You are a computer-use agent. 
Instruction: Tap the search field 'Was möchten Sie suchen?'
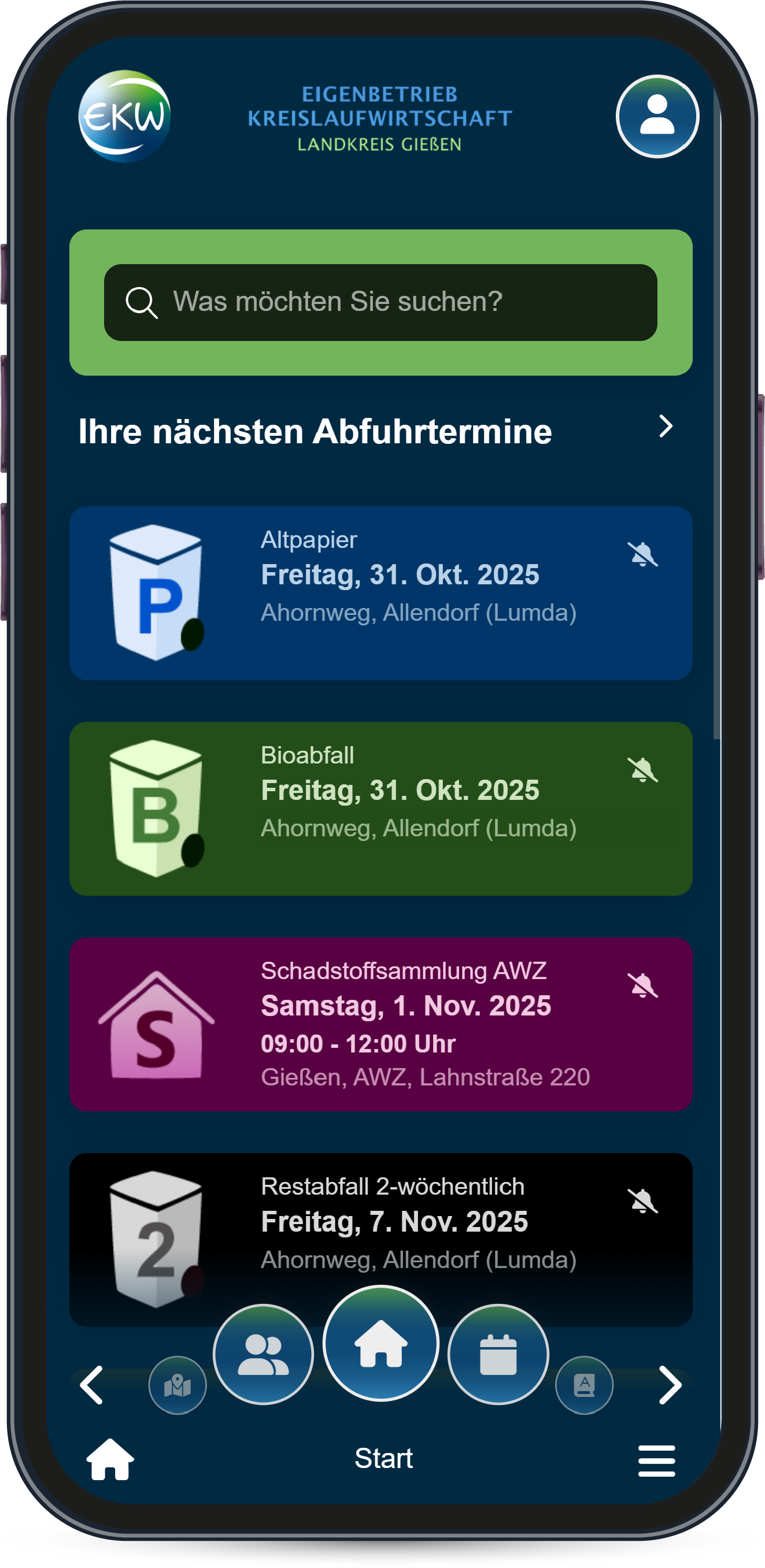pyautogui.click(x=380, y=302)
